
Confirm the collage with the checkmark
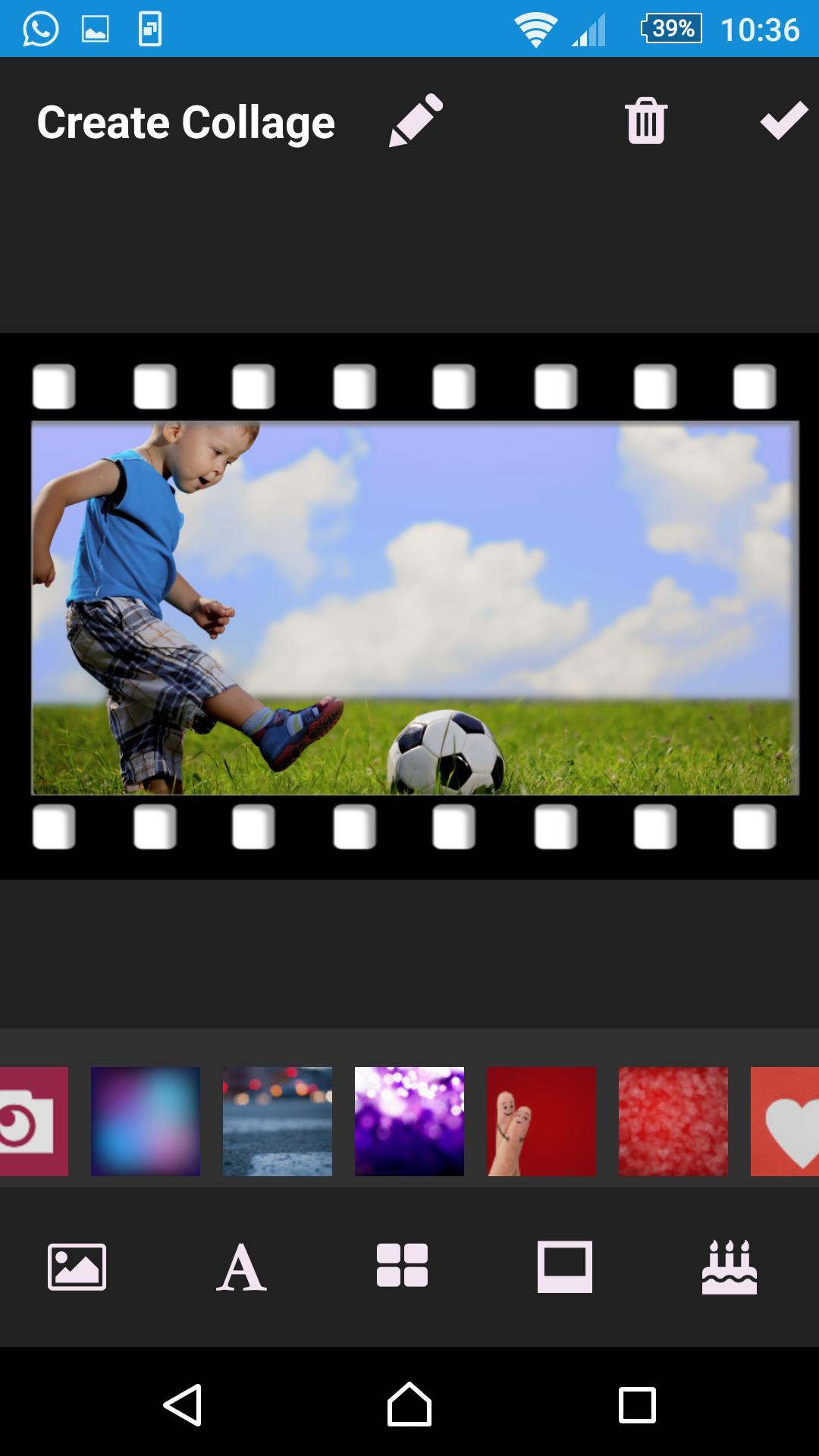783,121
